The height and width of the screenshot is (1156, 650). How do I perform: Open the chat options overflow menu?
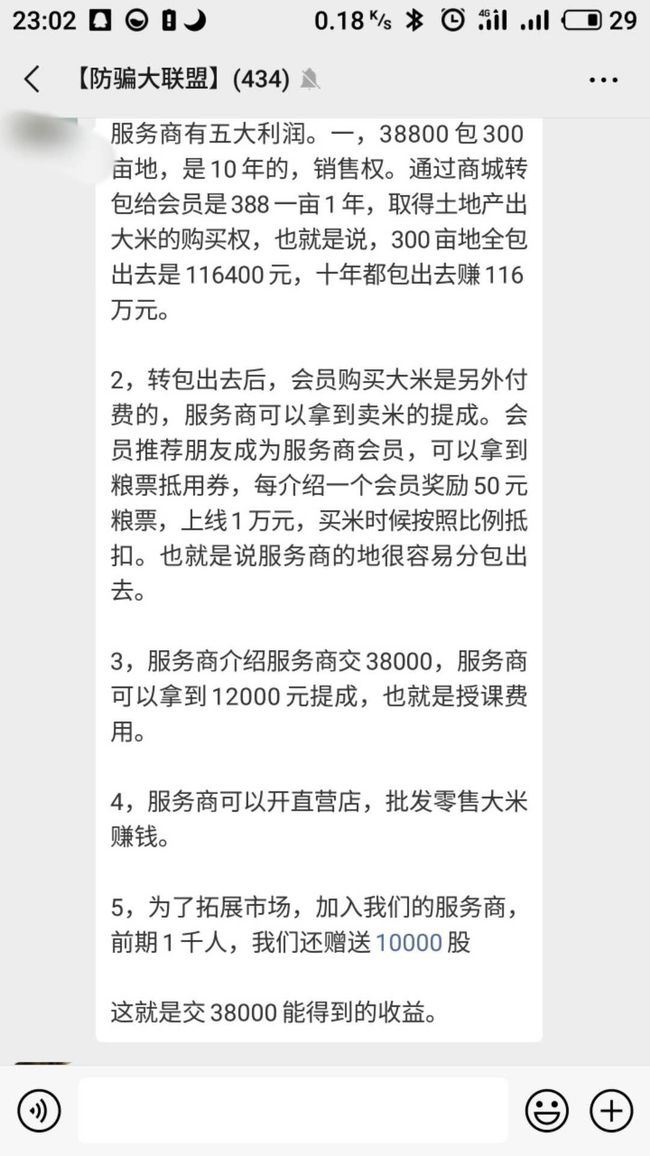coord(603,80)
